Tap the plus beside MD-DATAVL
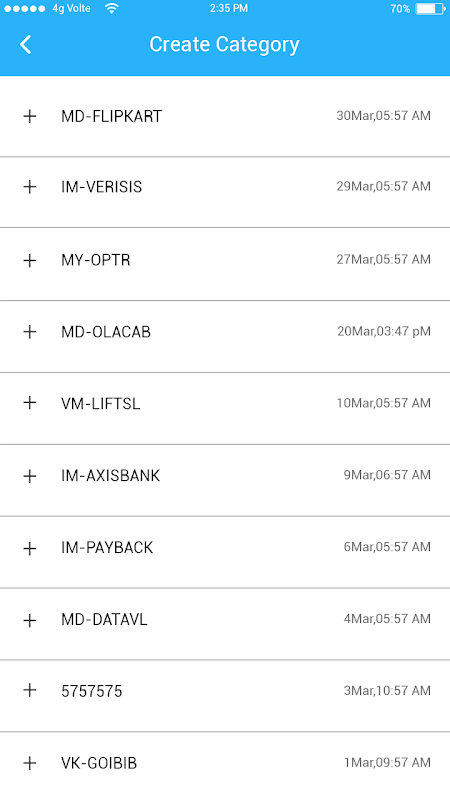 click(x=30, y=620)
